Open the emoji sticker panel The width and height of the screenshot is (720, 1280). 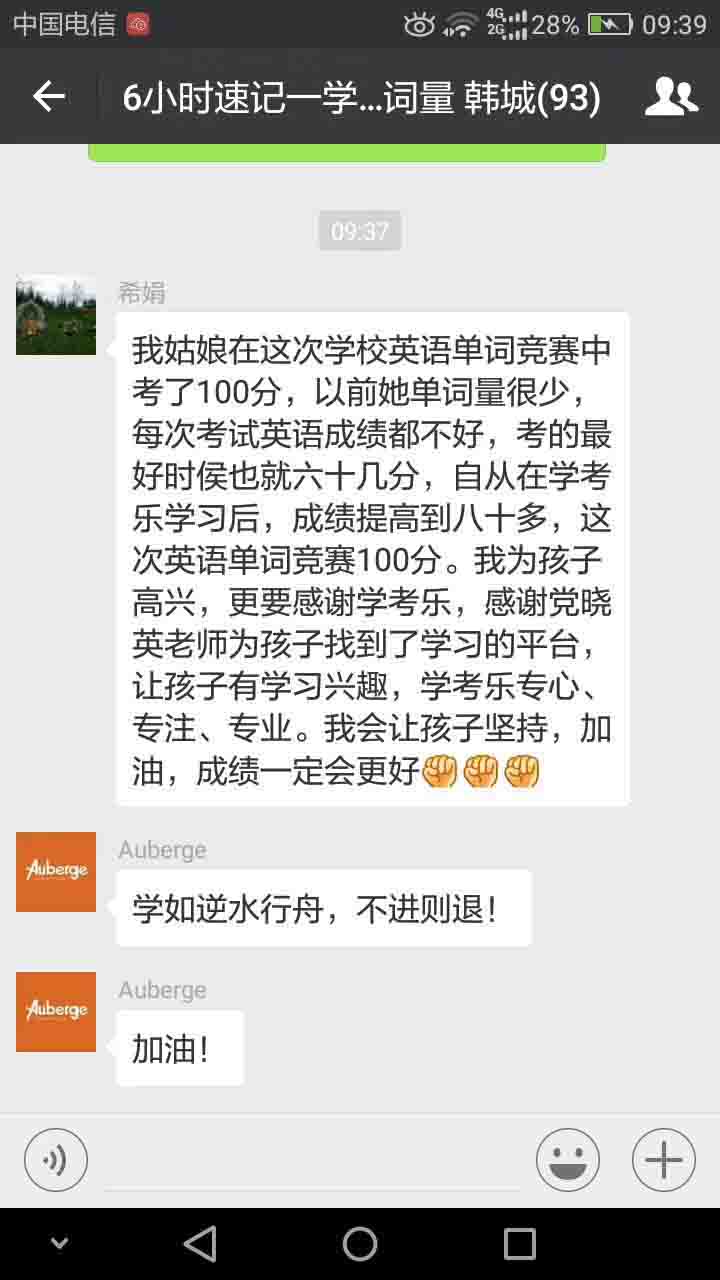point(567,1160)
